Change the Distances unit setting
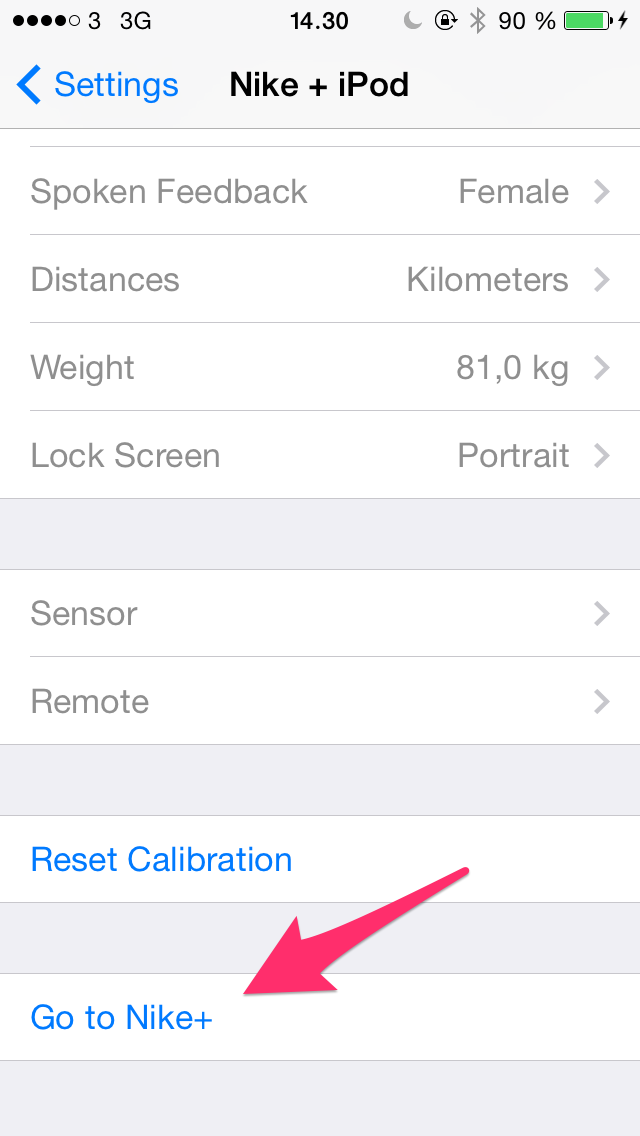The height and width of the screenshot is (1136, 640). [x=320, y=280]
